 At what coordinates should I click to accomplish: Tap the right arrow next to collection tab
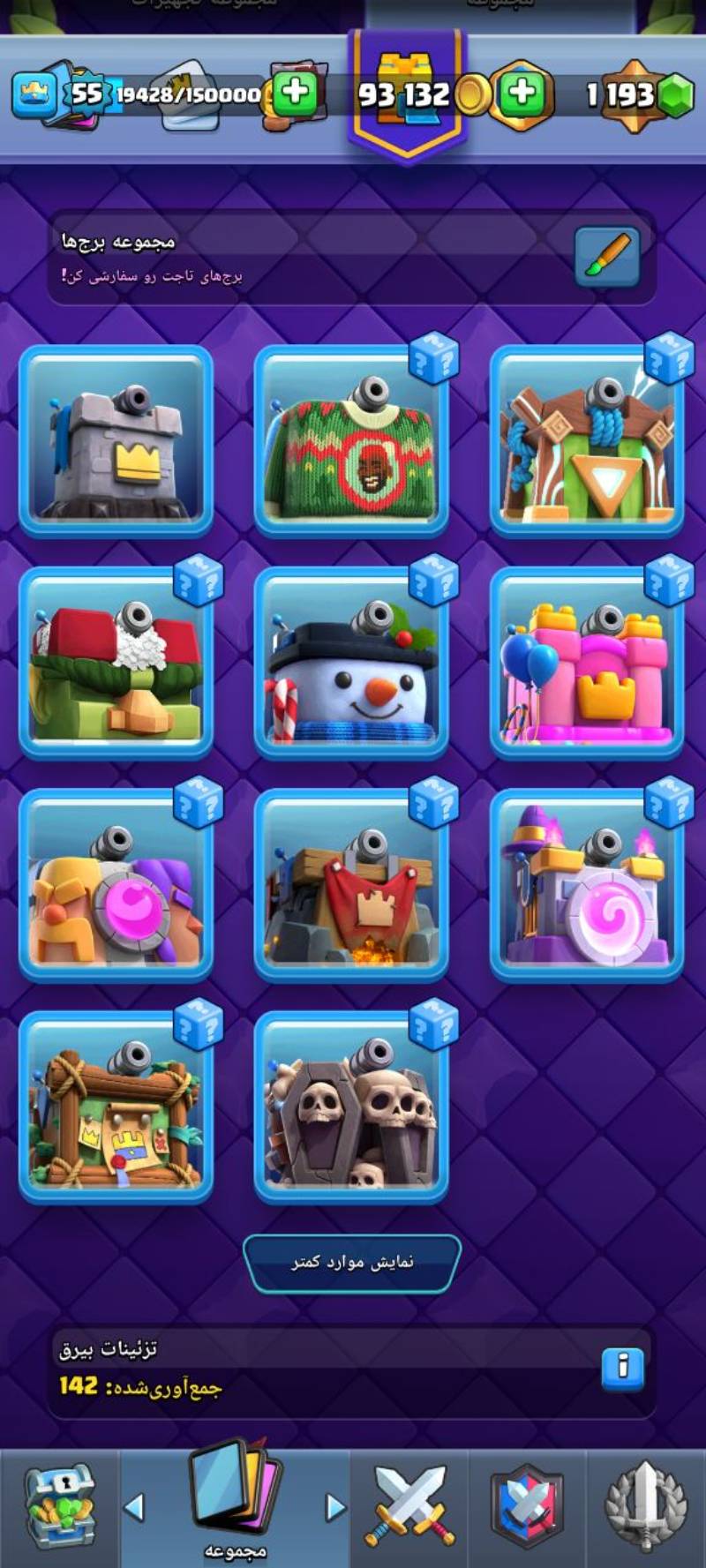(x=335, y=1507)
